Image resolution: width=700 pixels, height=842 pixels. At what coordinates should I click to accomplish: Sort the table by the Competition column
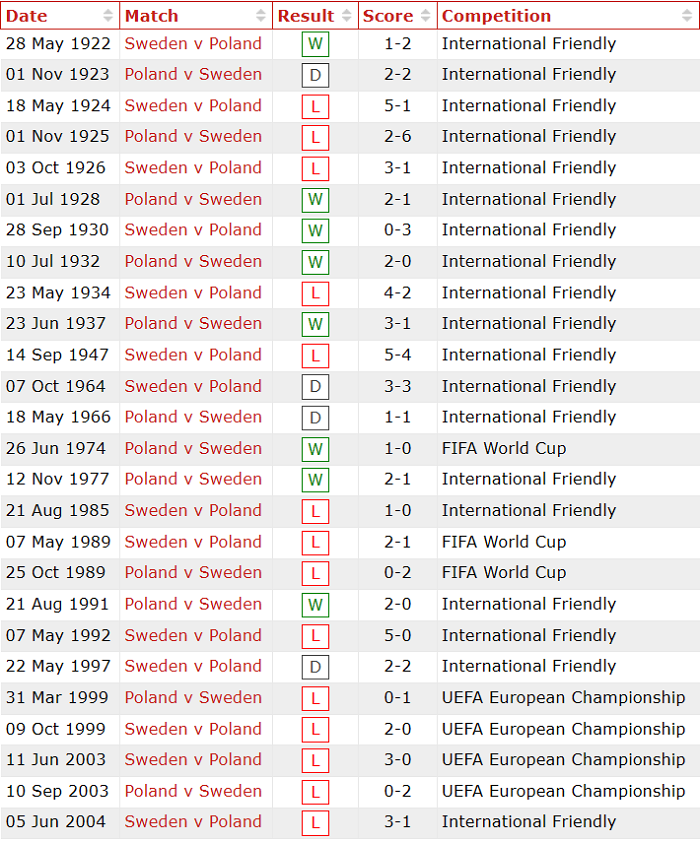[x=567, y=15]
